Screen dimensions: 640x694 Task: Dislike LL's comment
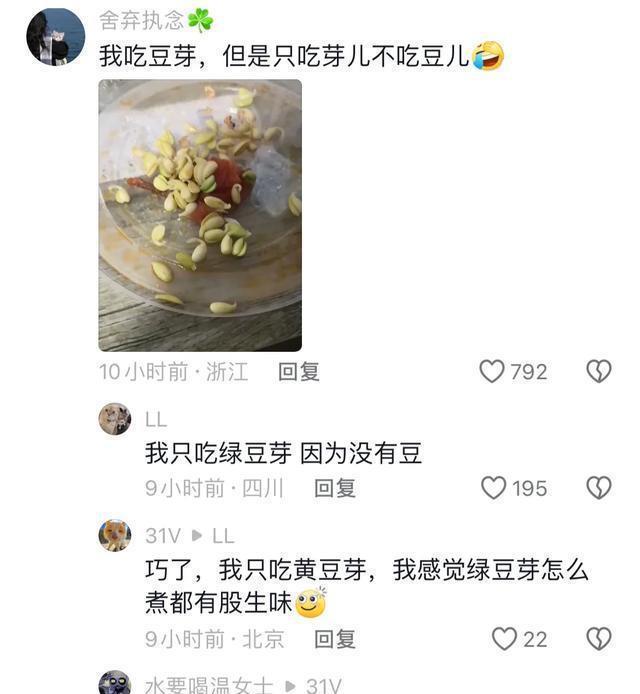598,488
